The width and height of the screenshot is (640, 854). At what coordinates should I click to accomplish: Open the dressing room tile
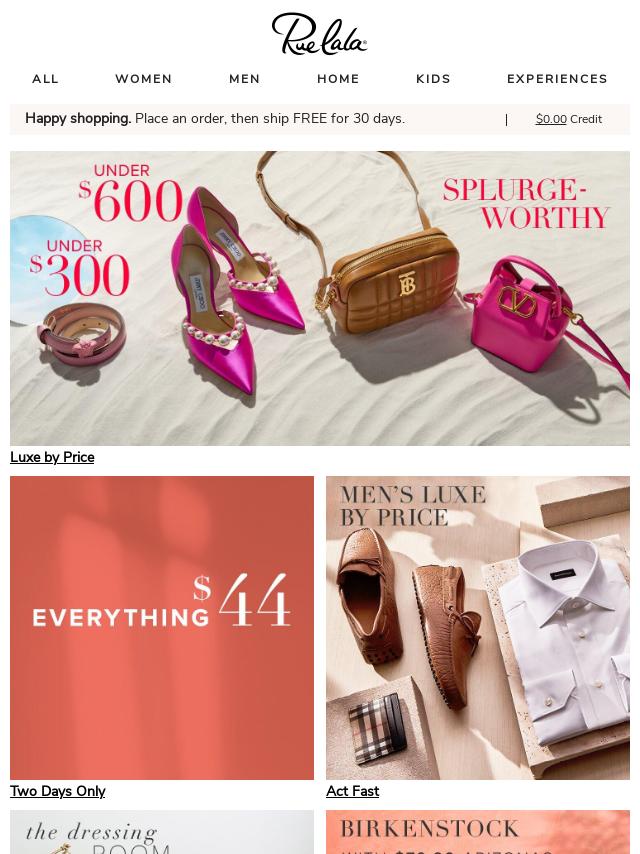(x=162, y=832)
